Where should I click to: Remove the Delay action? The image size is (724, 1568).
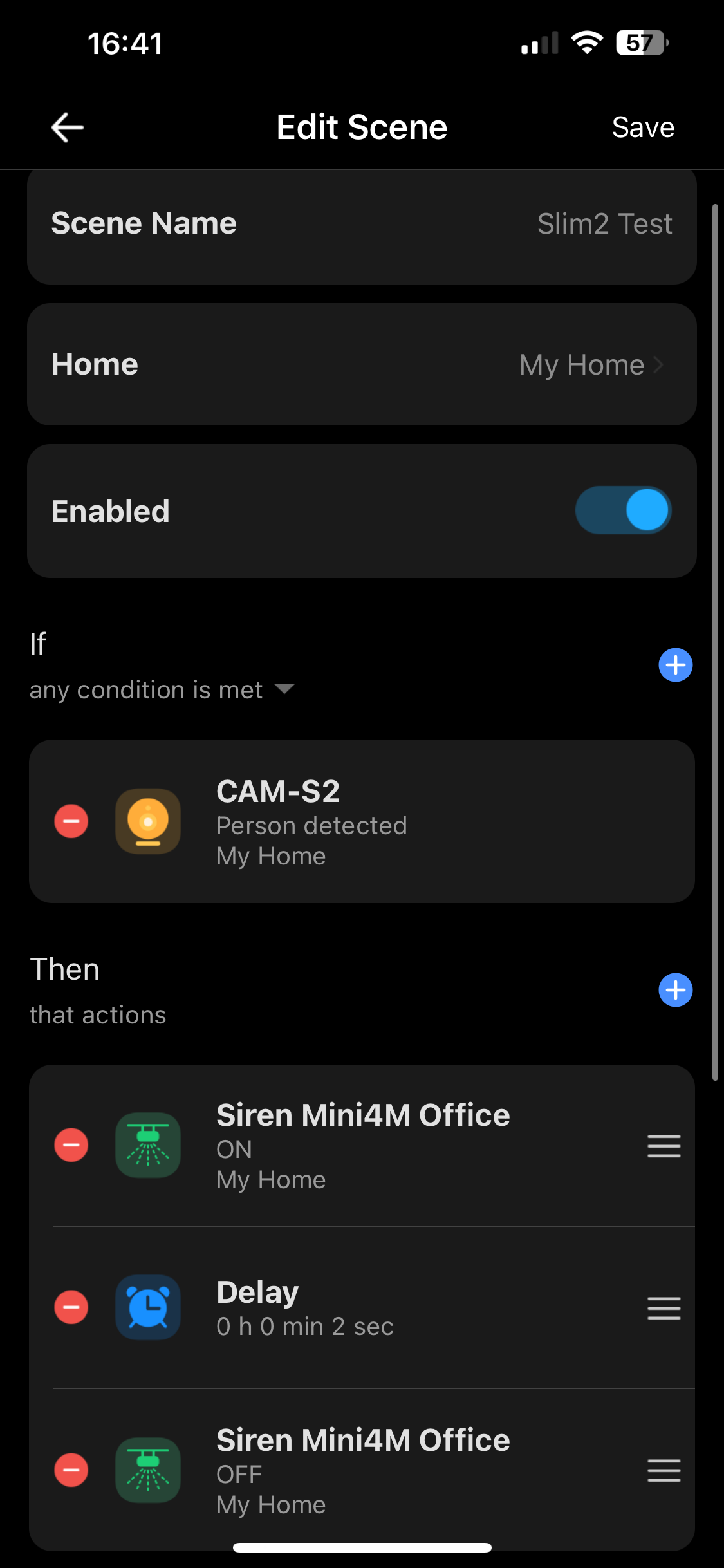(x=71, y=1307)
